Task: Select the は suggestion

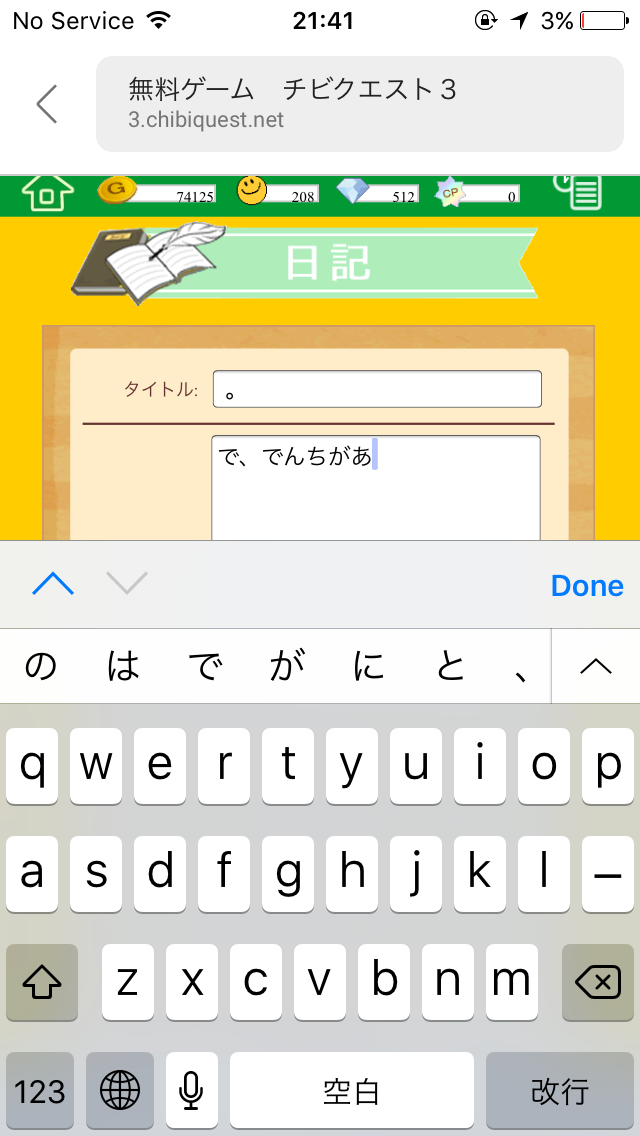Action: (x=123, y=666)
